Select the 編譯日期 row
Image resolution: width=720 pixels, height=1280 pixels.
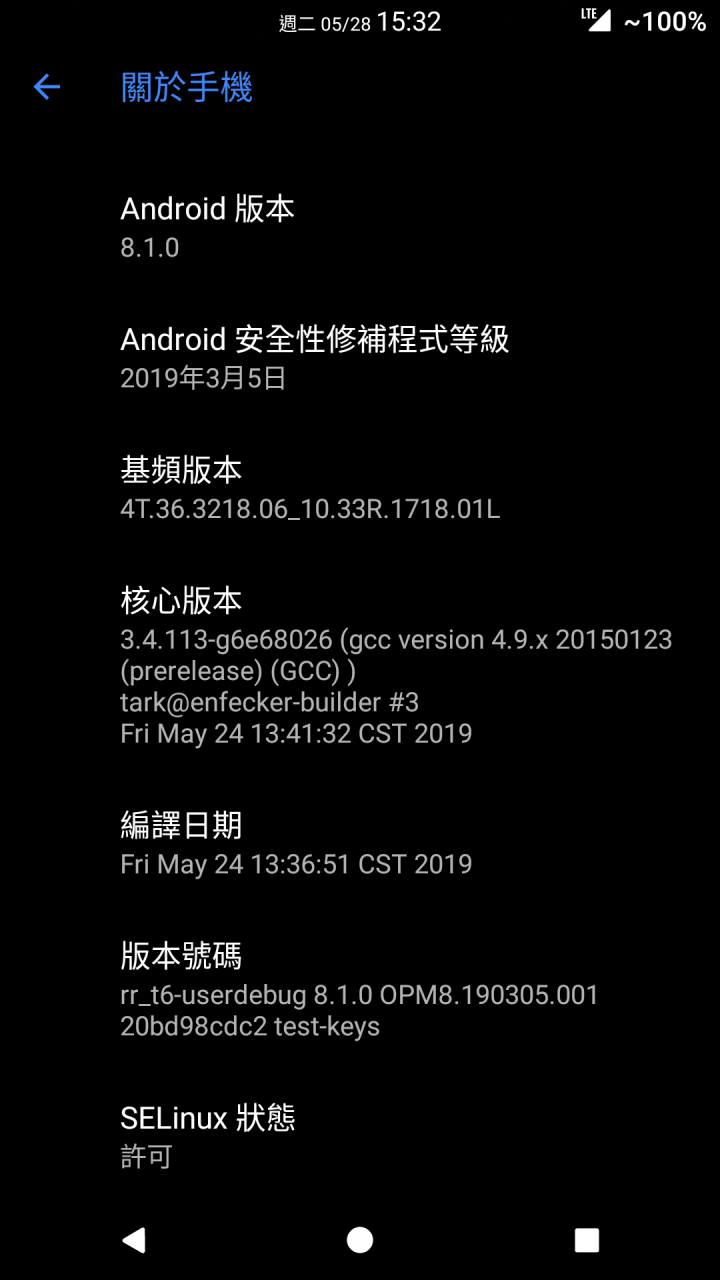click(360, 844)
